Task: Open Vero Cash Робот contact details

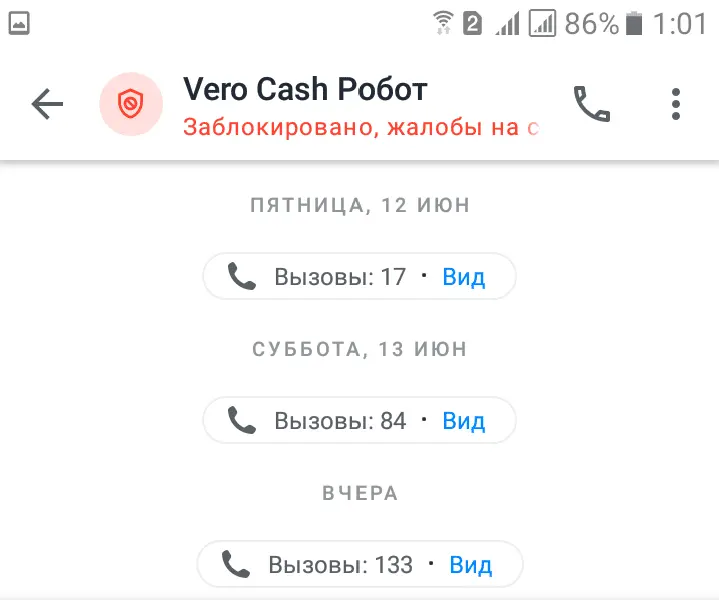Action: coord(305,90)
